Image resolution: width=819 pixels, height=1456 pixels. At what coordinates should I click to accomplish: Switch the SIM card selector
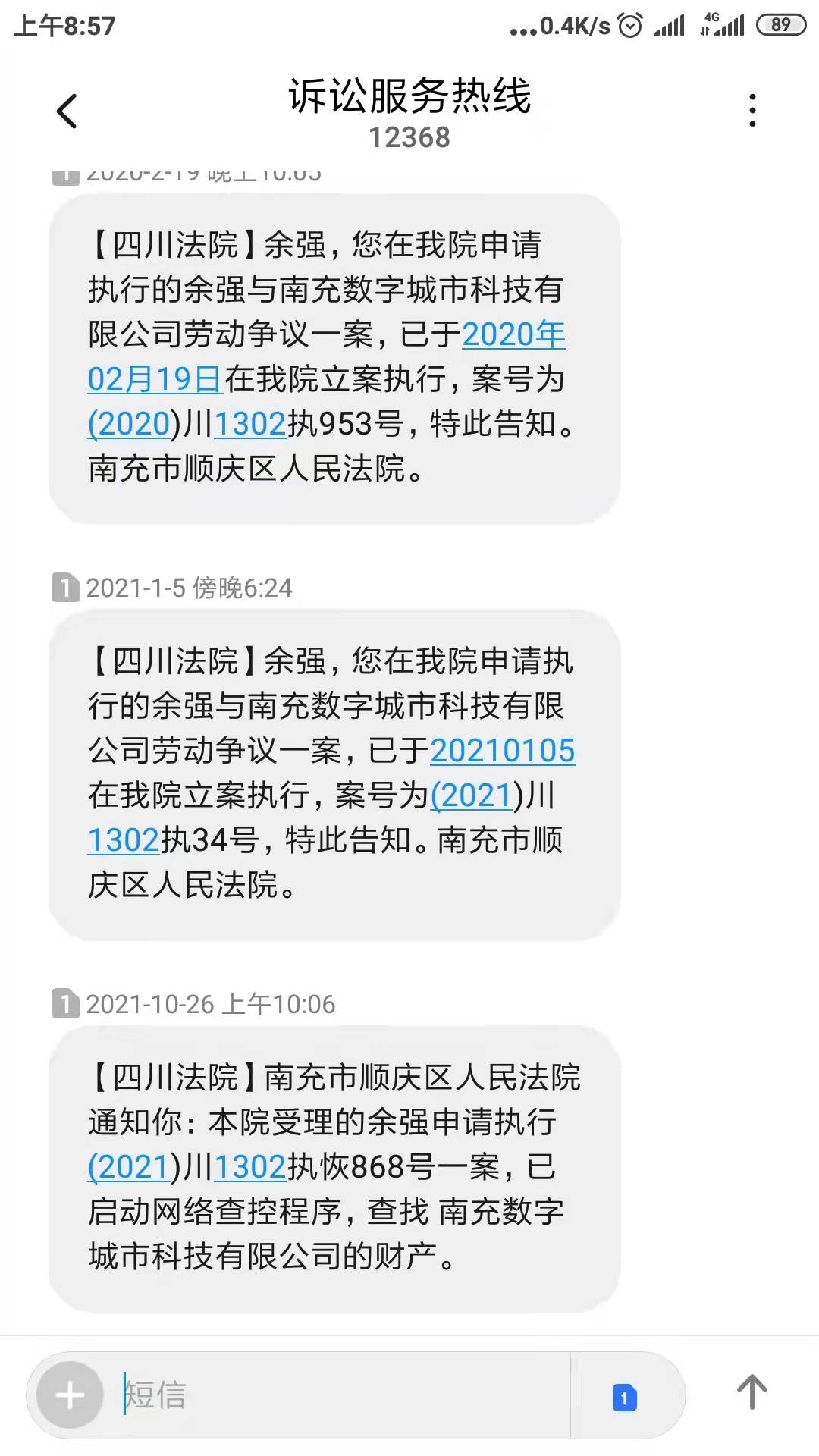[624, 1397]
